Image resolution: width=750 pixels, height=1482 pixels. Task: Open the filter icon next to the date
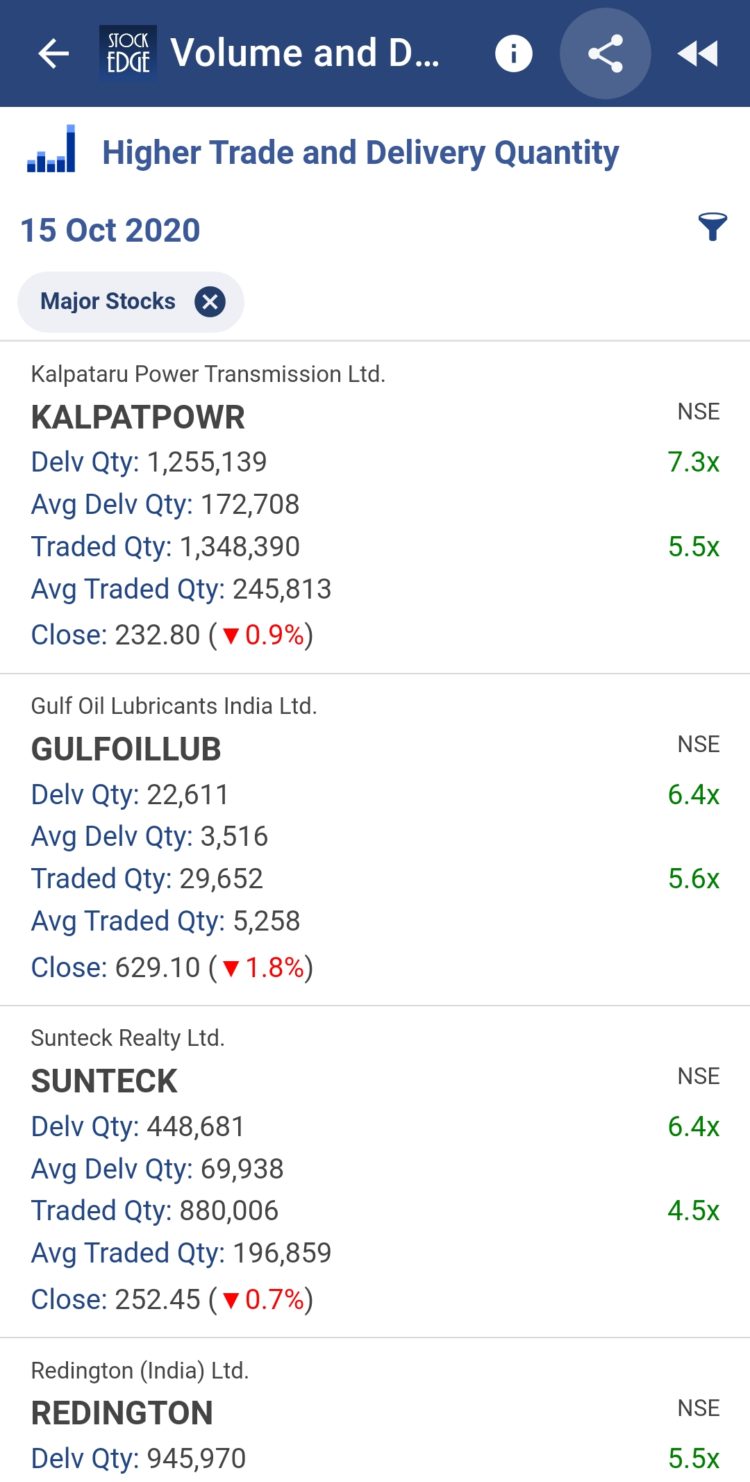[x=711, y=227]
